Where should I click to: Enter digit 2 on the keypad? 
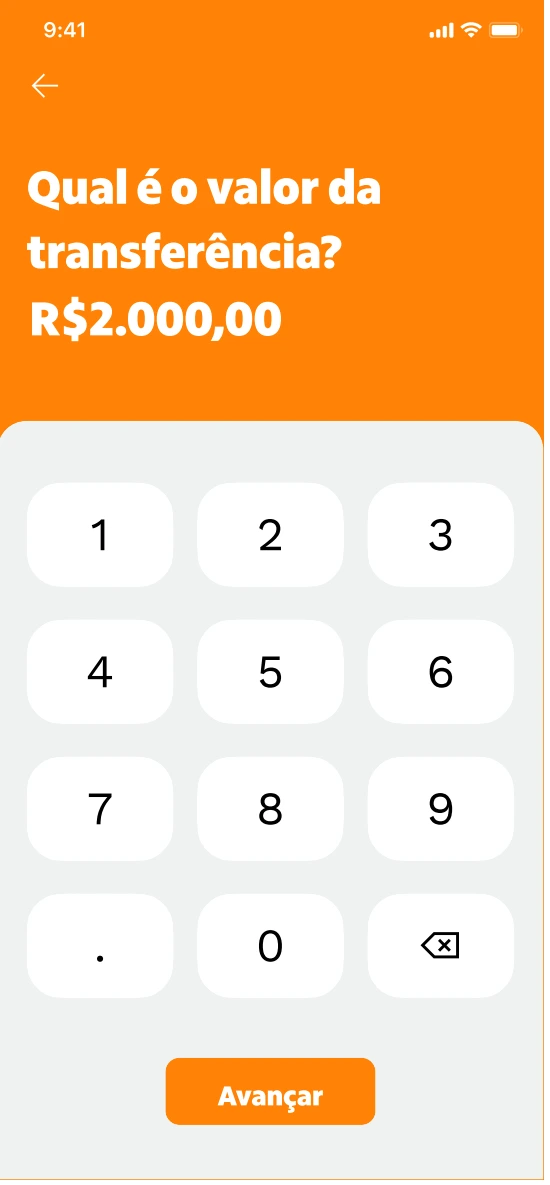(270, 535)
